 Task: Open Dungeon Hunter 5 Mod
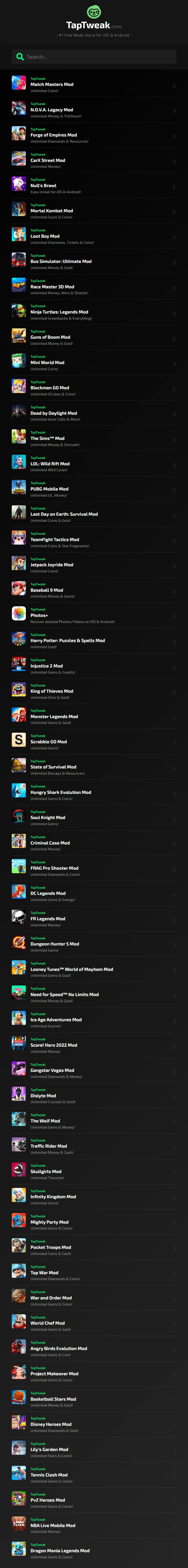click(x=94, y=944)
